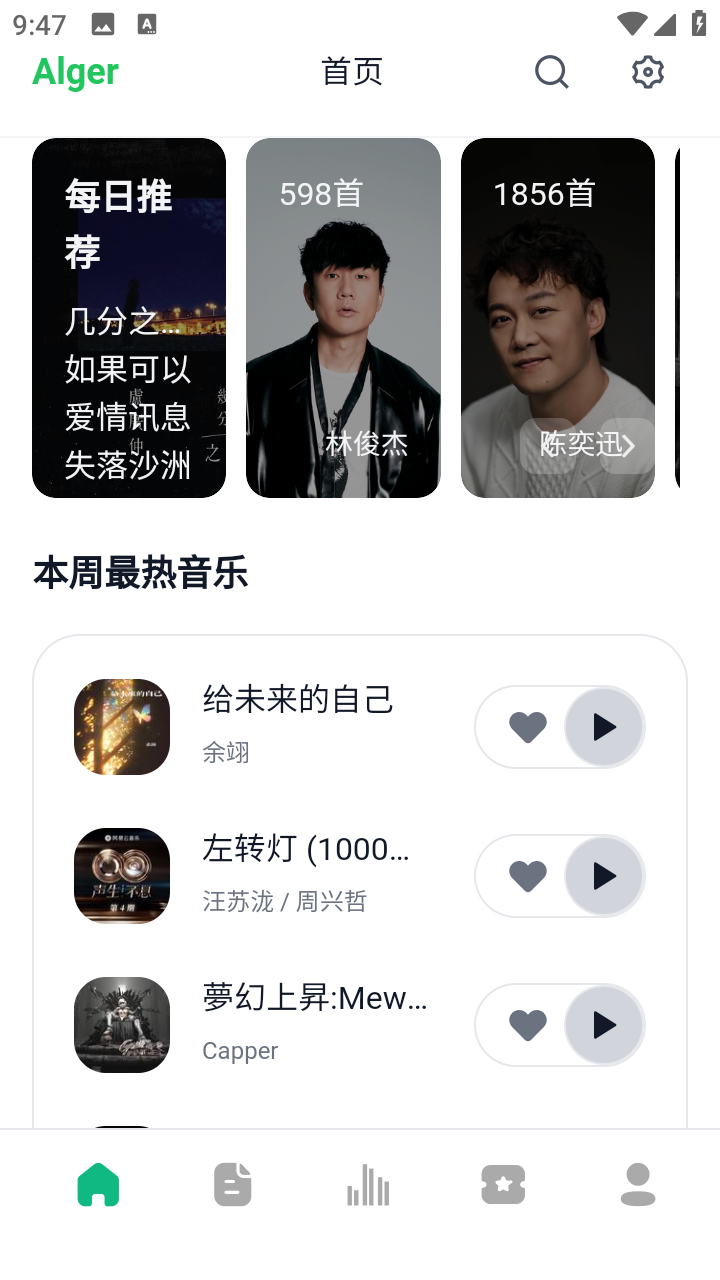The height and width of the screenshot is (1280, 720).
Task: Toggle the heart on 左转灯 song
Action: tap(527, 875)
